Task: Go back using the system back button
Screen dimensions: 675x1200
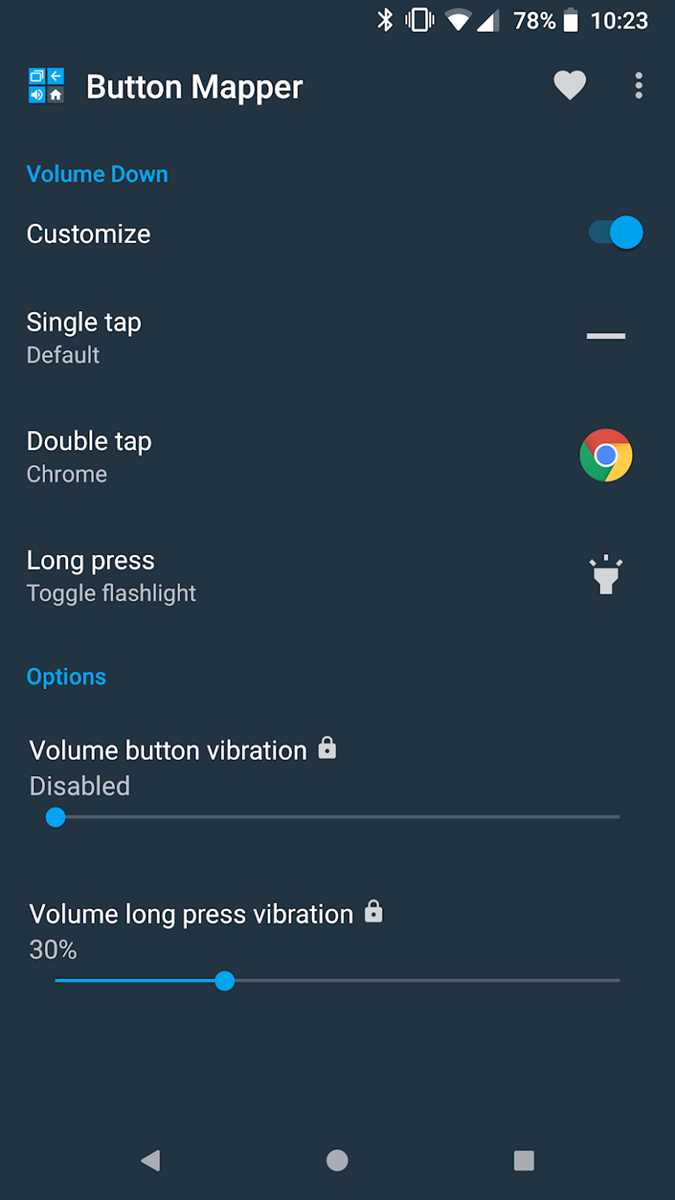Action: [150, 1160]
